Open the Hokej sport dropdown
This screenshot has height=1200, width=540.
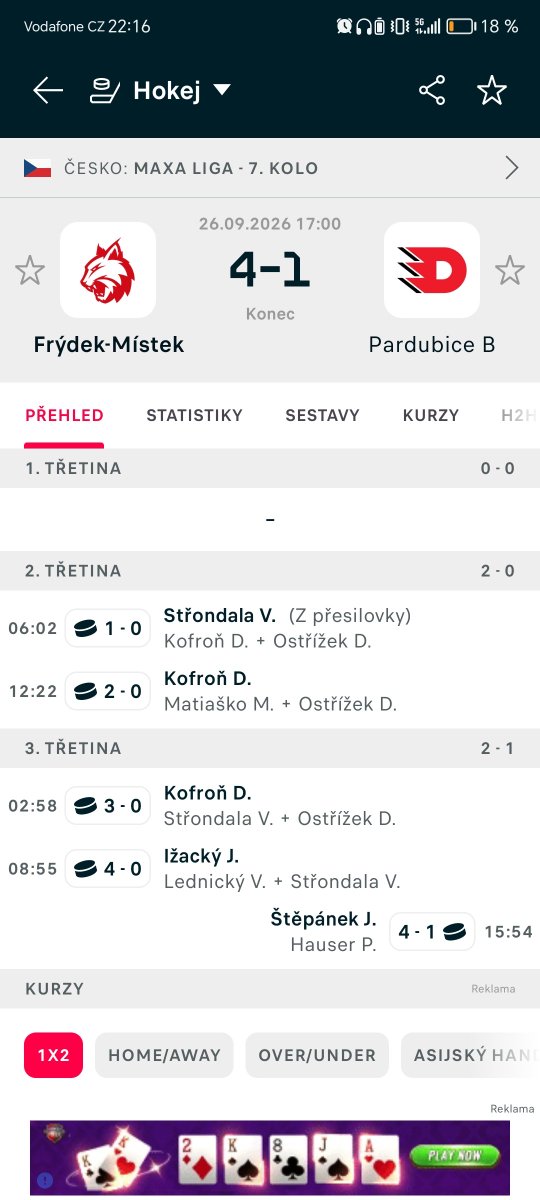[161, 91]
